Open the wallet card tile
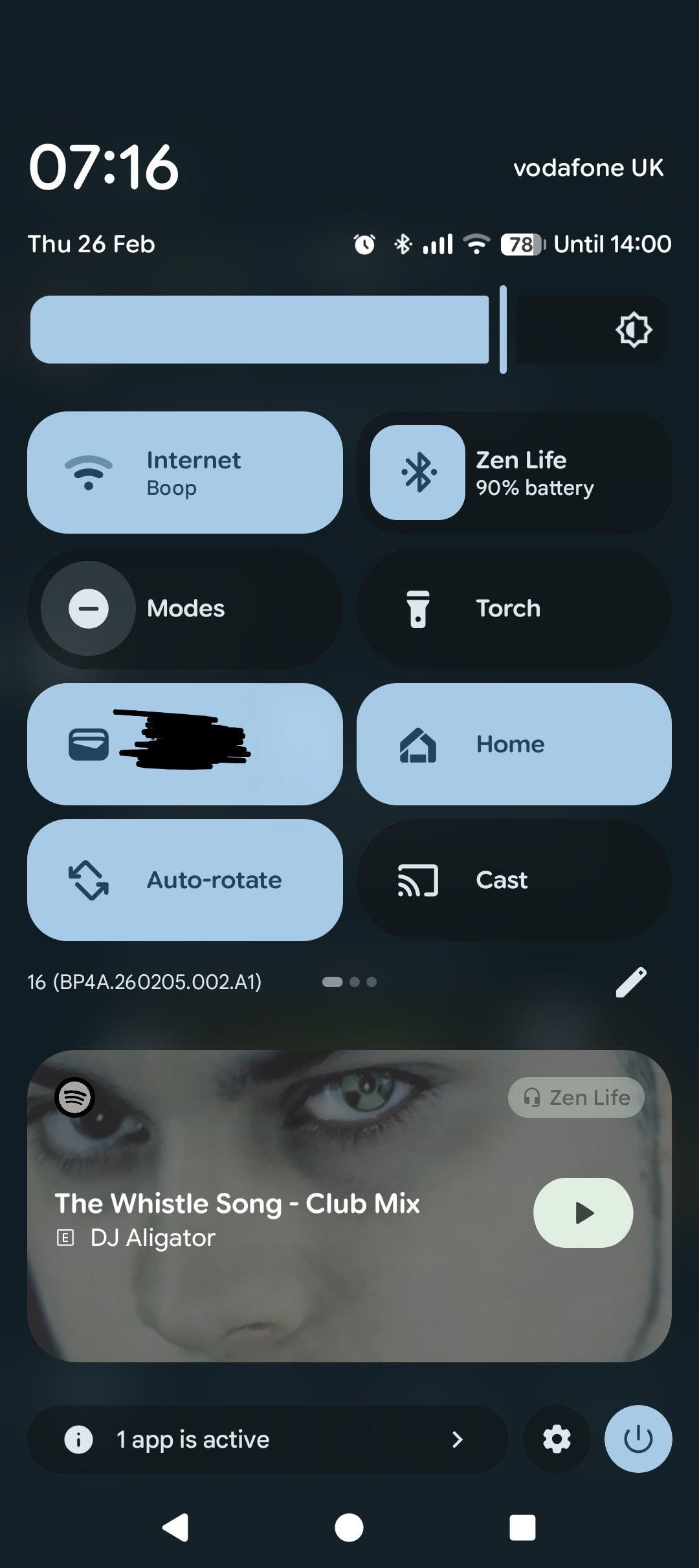The image size is (699, 1568). tap(184, 744)
